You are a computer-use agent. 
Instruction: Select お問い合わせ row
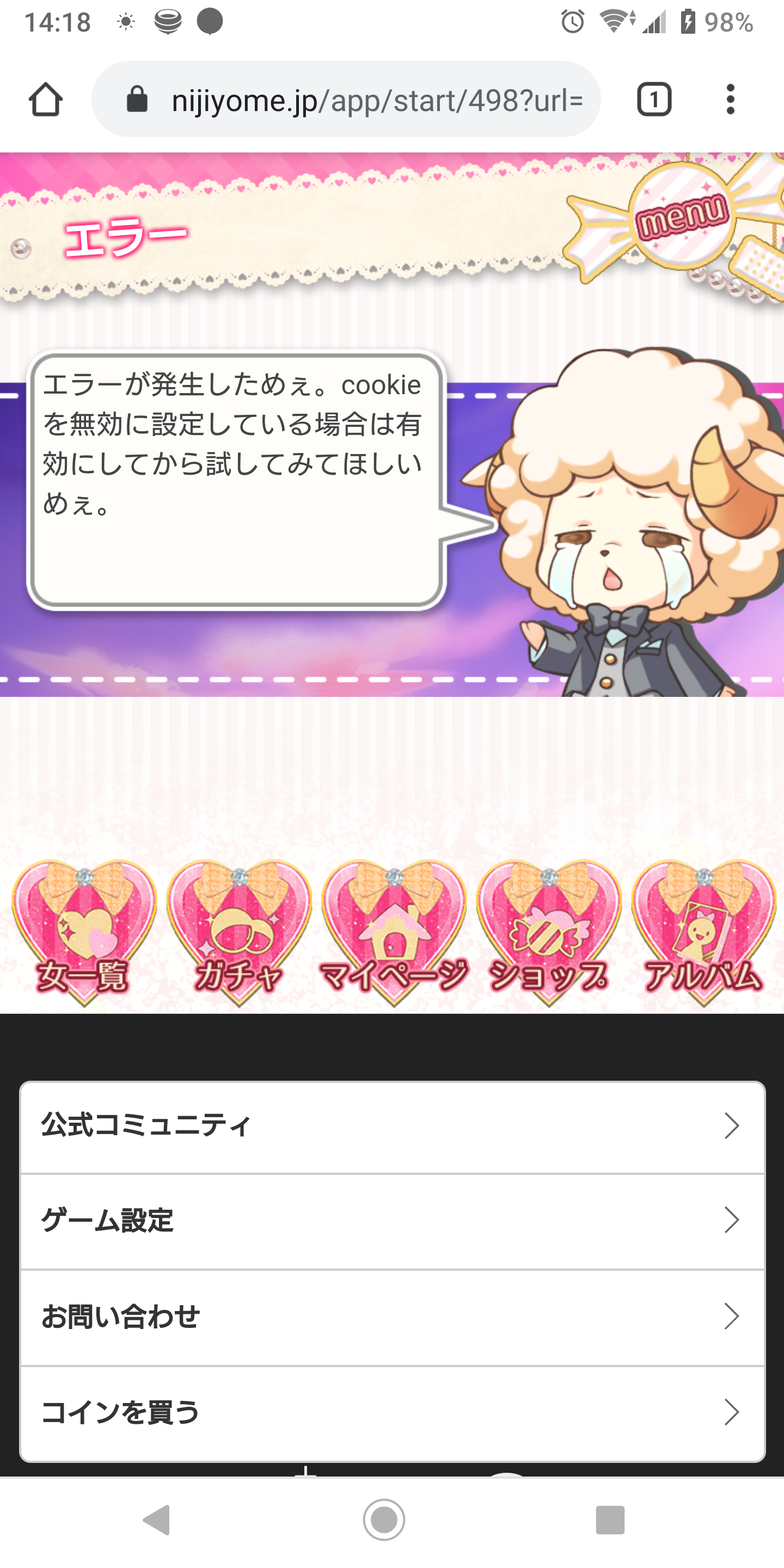[x=392, y=1316]
